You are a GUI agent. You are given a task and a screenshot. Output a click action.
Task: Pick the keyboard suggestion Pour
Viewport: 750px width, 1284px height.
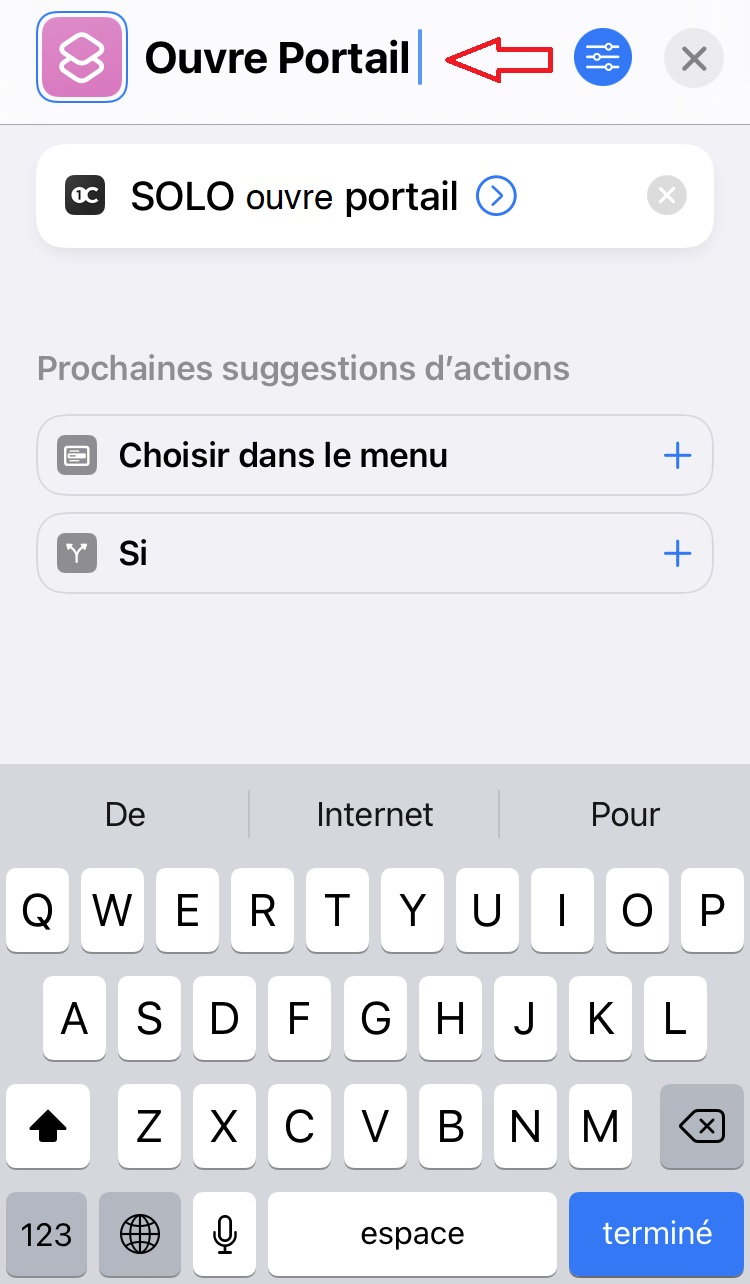(626, 814)
